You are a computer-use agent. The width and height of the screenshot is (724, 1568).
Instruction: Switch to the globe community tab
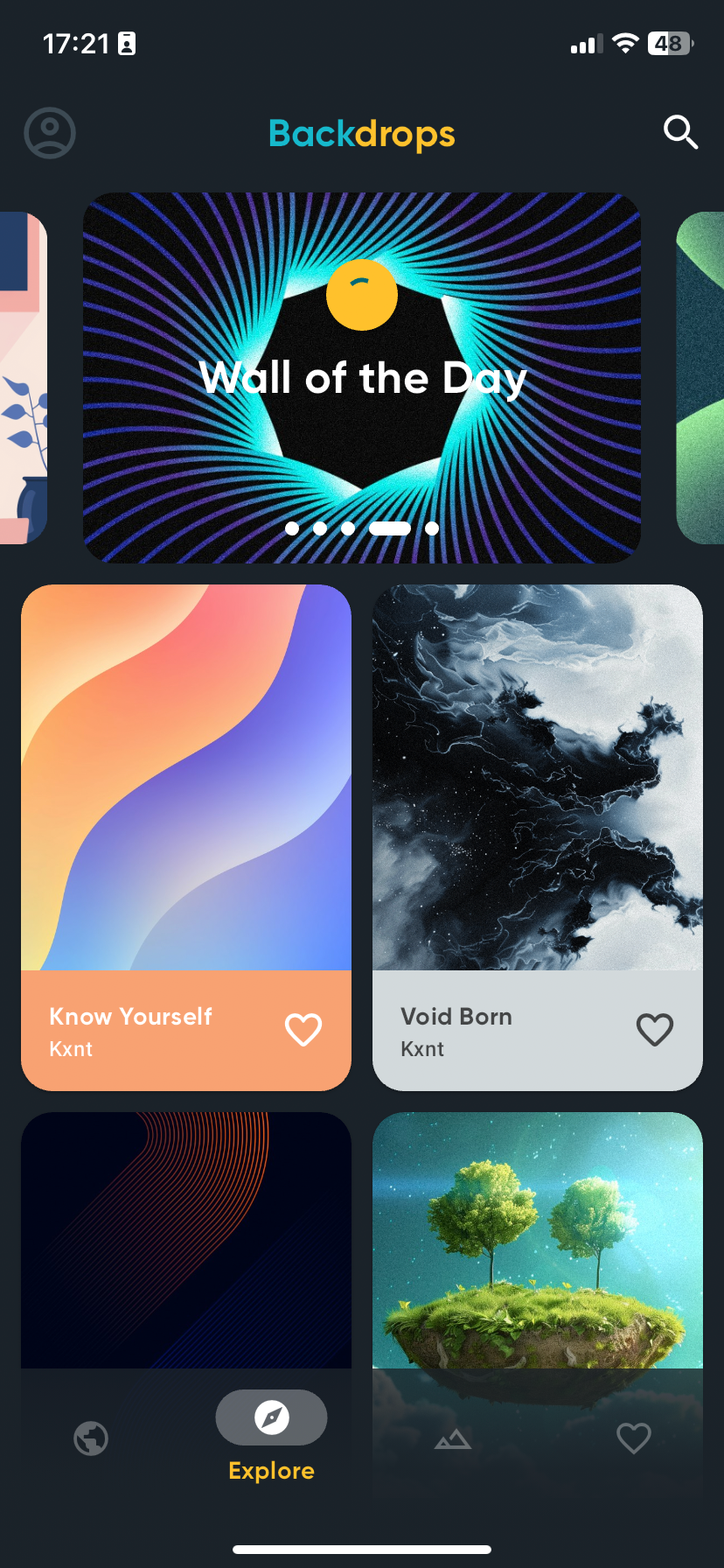pyautogui.click(x=91, y=1438)
